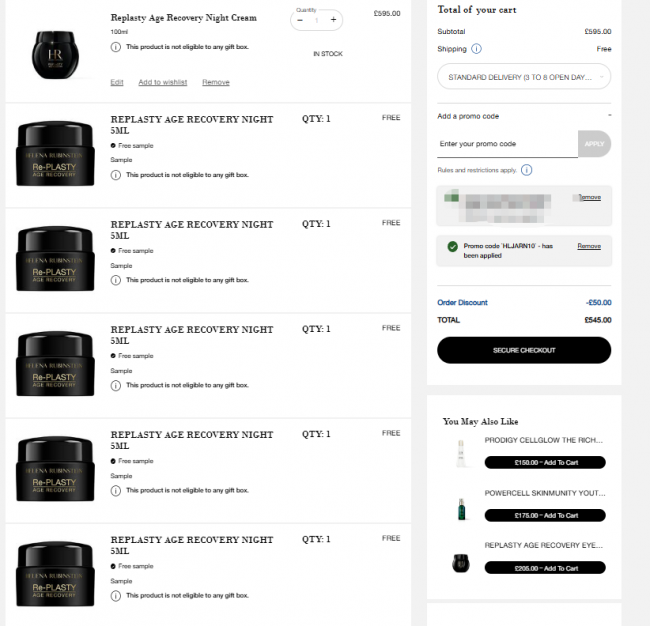Viewport: 650px width, 626px height.
Task: Add Prodigy Cellglow to cart for £150
Action: (x=545, y=462)
